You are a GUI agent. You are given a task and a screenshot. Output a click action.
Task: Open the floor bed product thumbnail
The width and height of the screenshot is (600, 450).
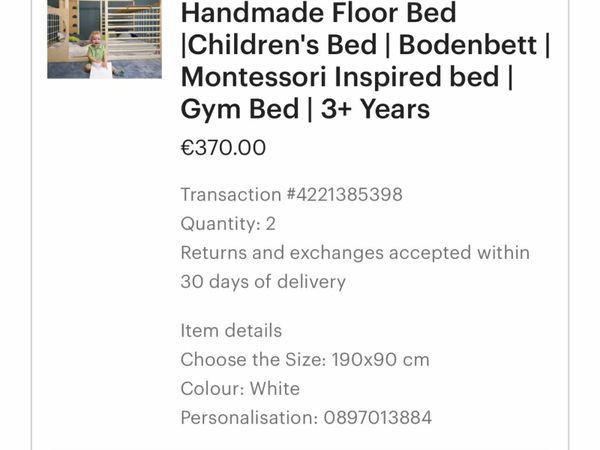(x=104, y=40)
